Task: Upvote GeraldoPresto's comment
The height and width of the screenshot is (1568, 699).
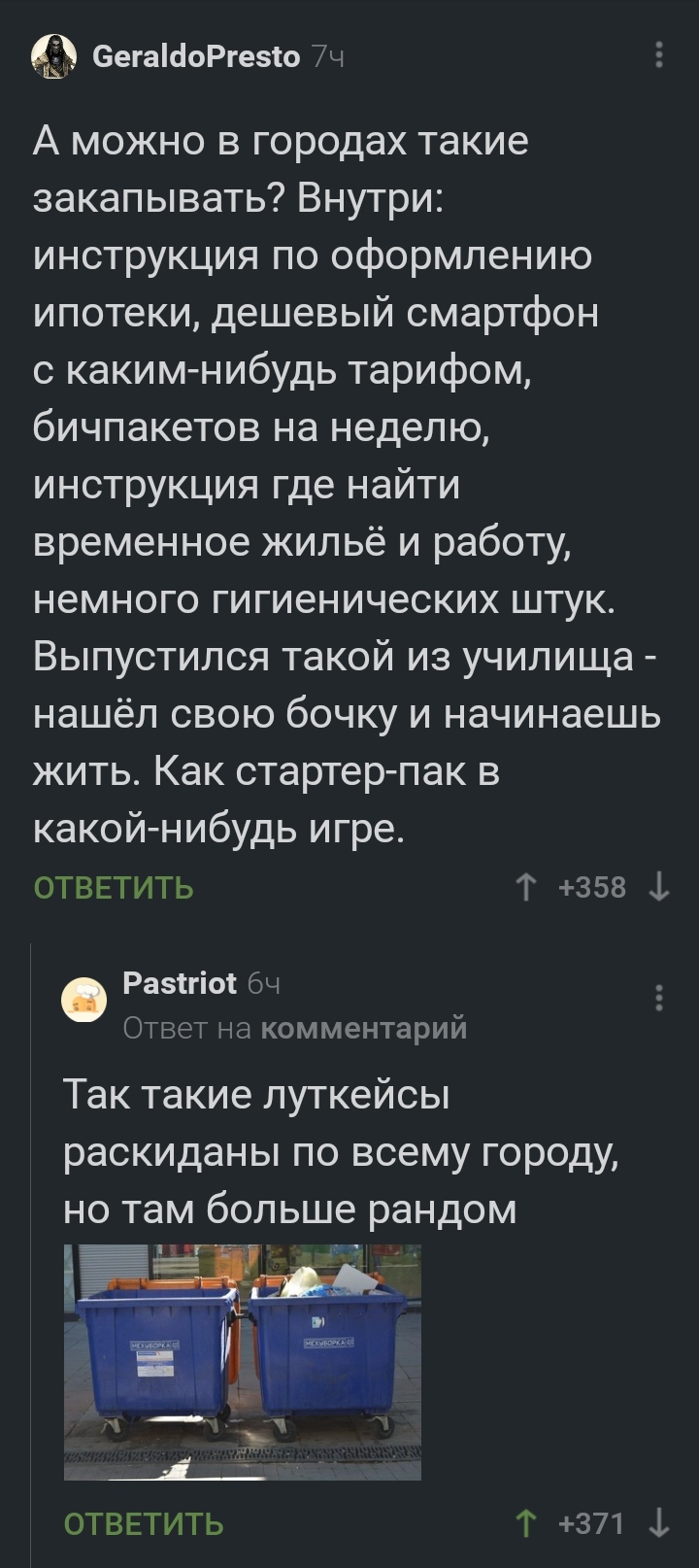Action: point(525,887)
